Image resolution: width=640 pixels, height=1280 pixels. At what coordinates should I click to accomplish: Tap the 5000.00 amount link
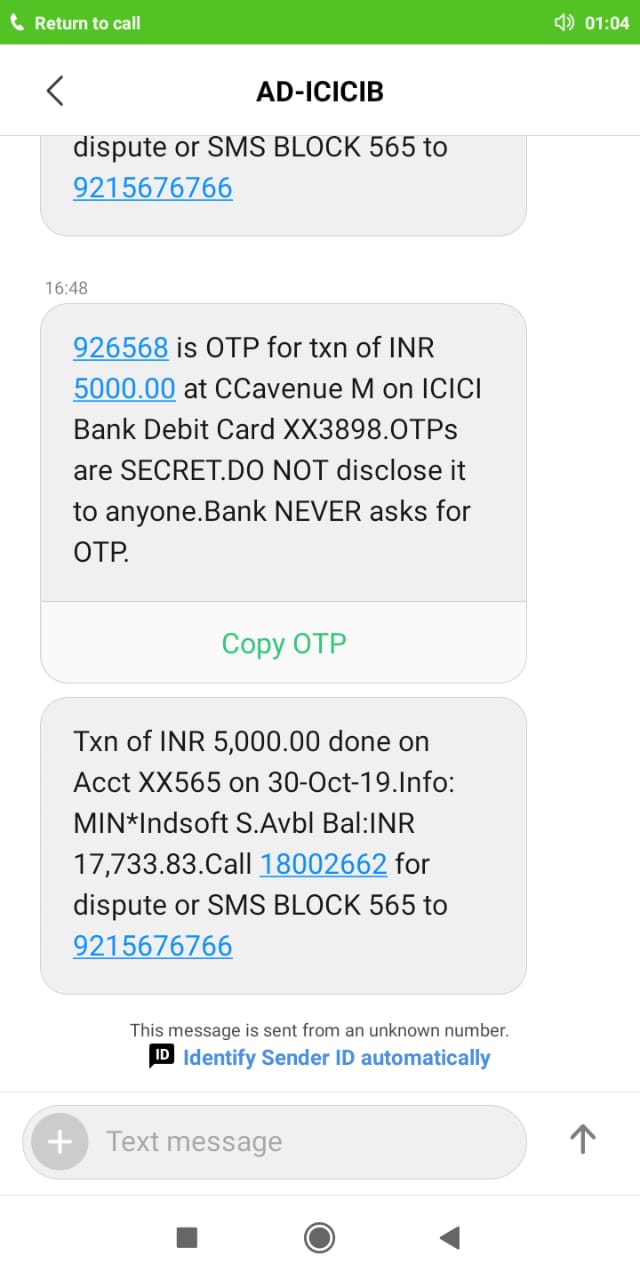(124, 388)
